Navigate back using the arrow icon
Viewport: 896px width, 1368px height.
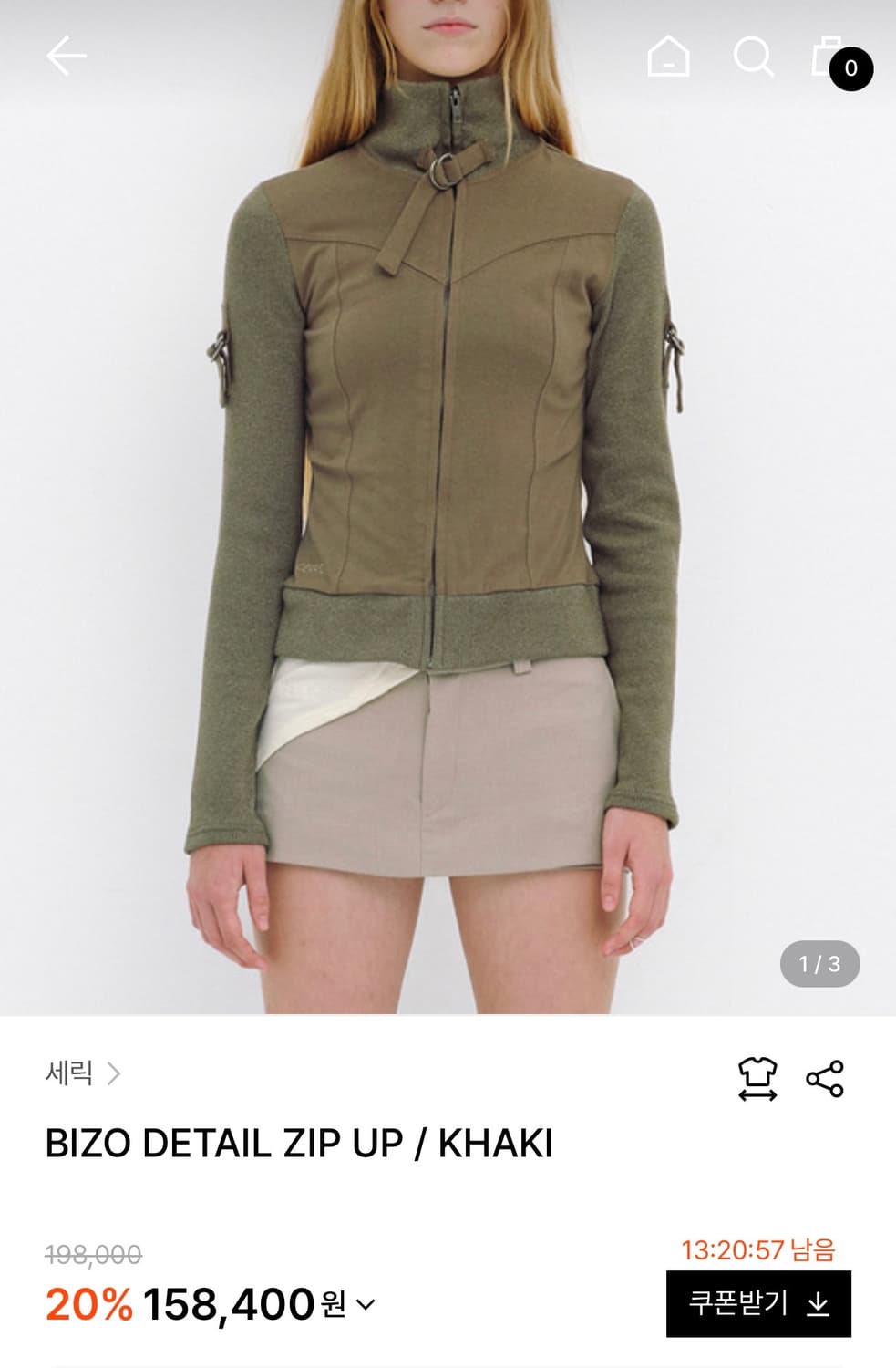pos(64,57)
